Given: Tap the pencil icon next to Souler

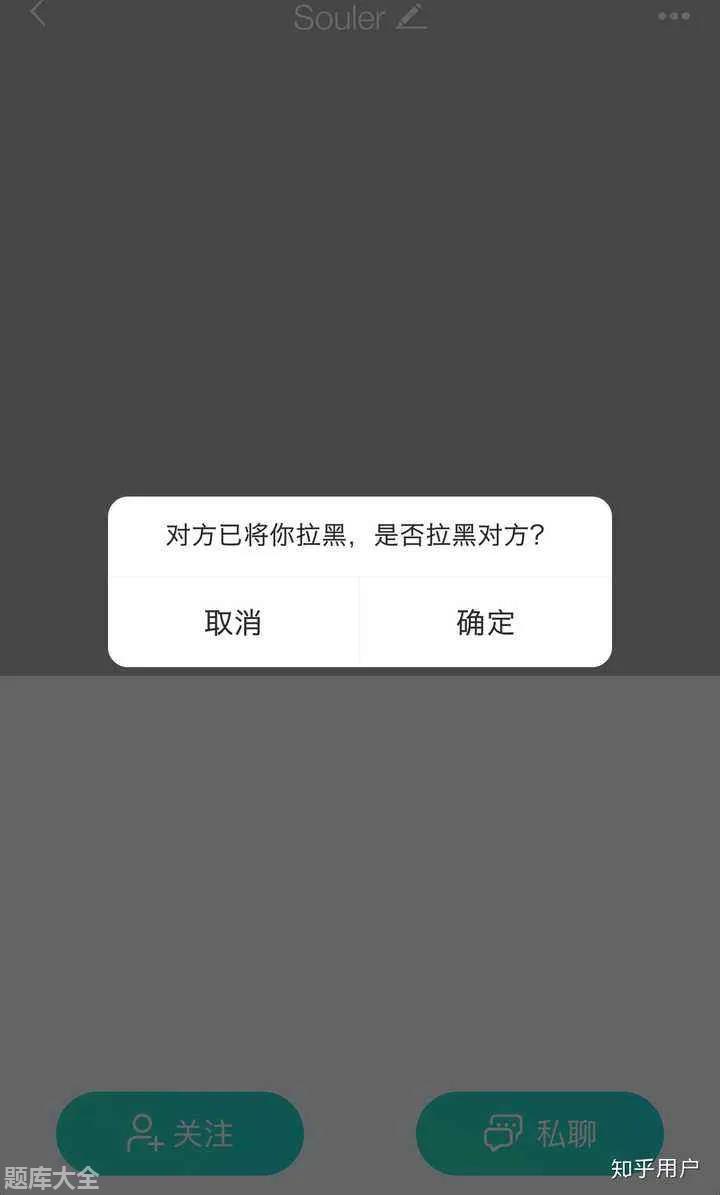Looking at the screenshot, I should [x=411, y=17].
